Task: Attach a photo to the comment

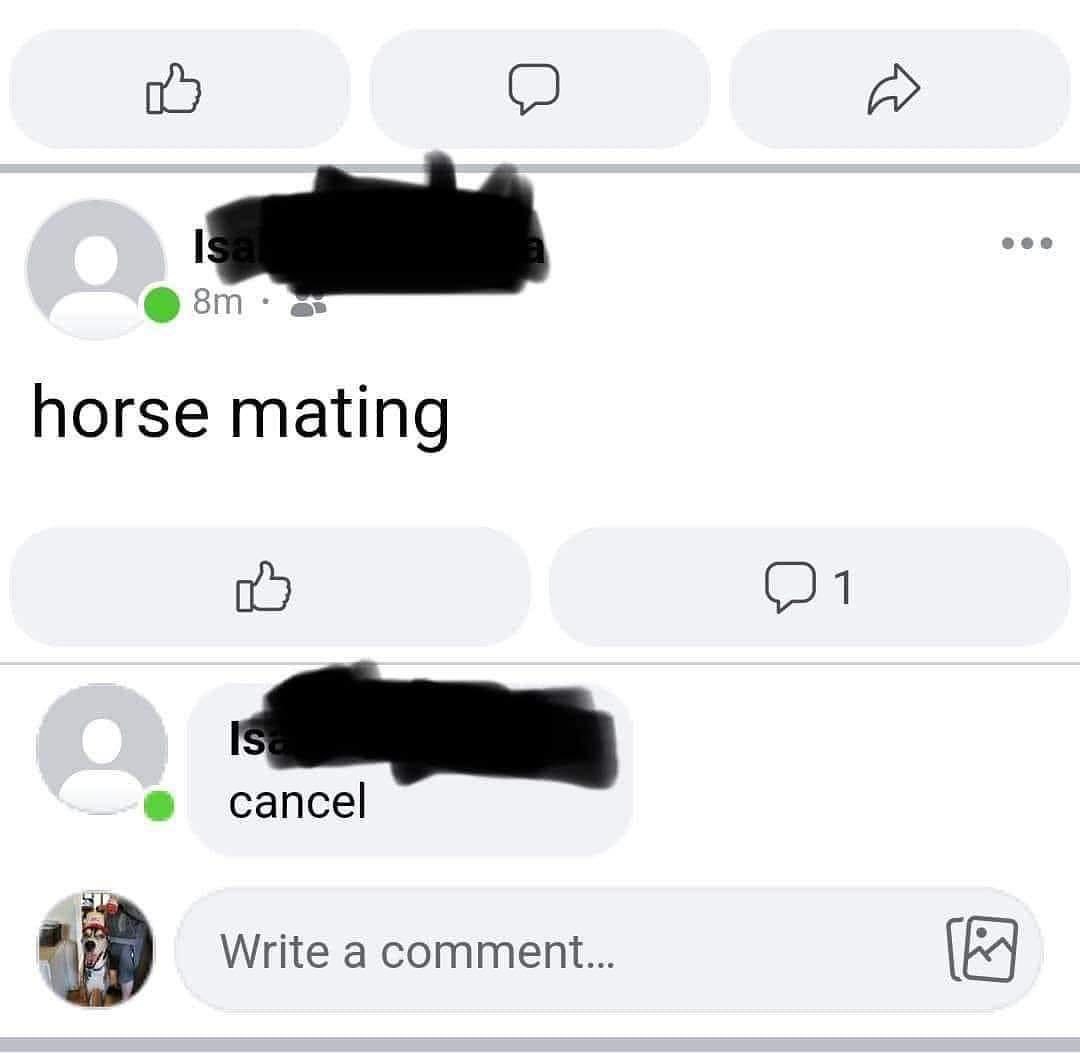Action: tap(981, 950)
